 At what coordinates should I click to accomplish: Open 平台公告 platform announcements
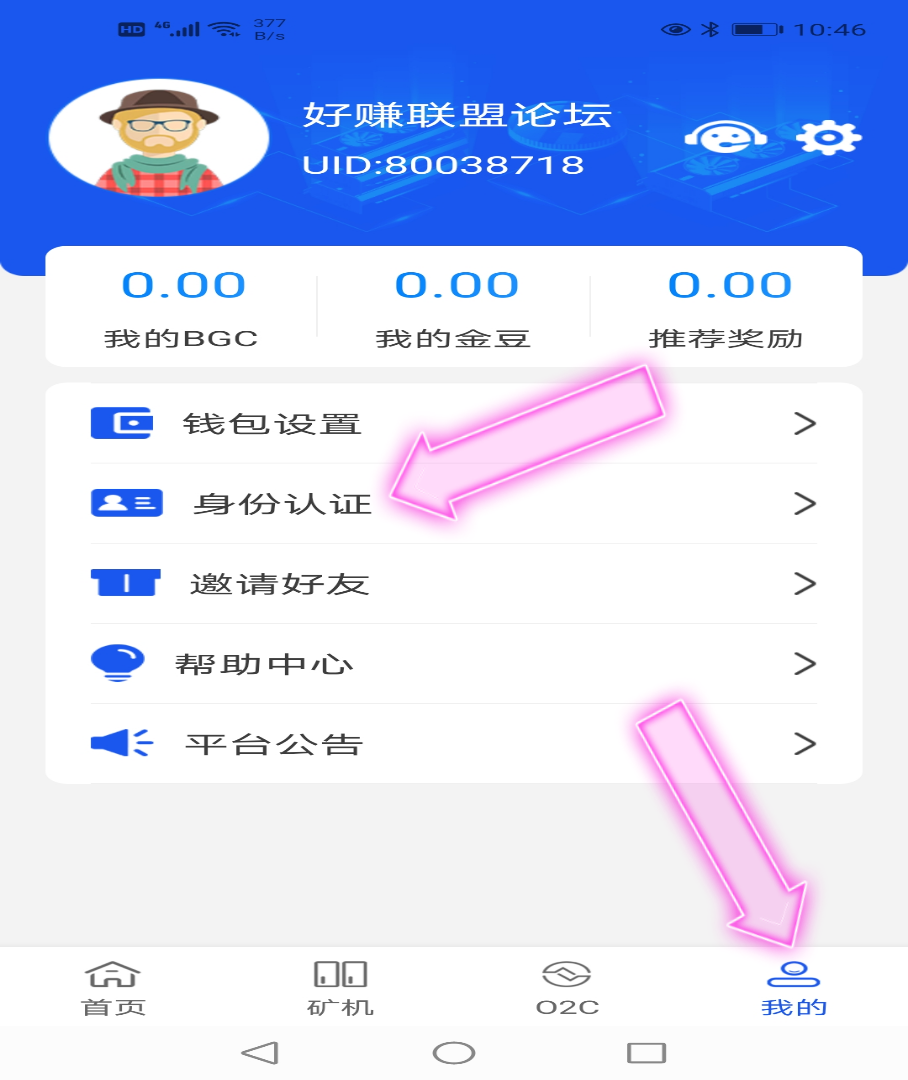(x=453, y=743)
